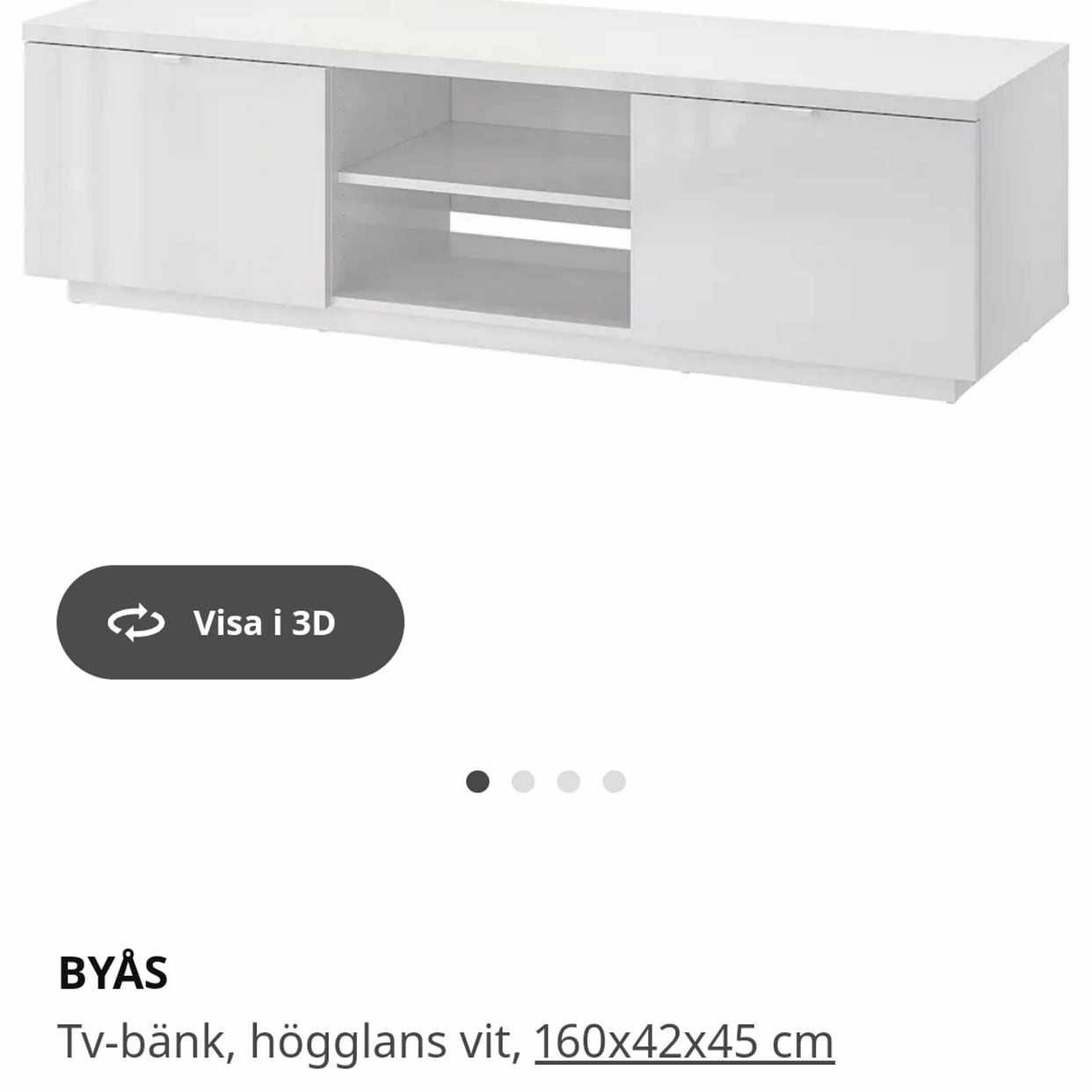The image size is (1092, 1092).
Task: Open the 160x42x45 cm measurements link
Action: (x=684, y=1042)
